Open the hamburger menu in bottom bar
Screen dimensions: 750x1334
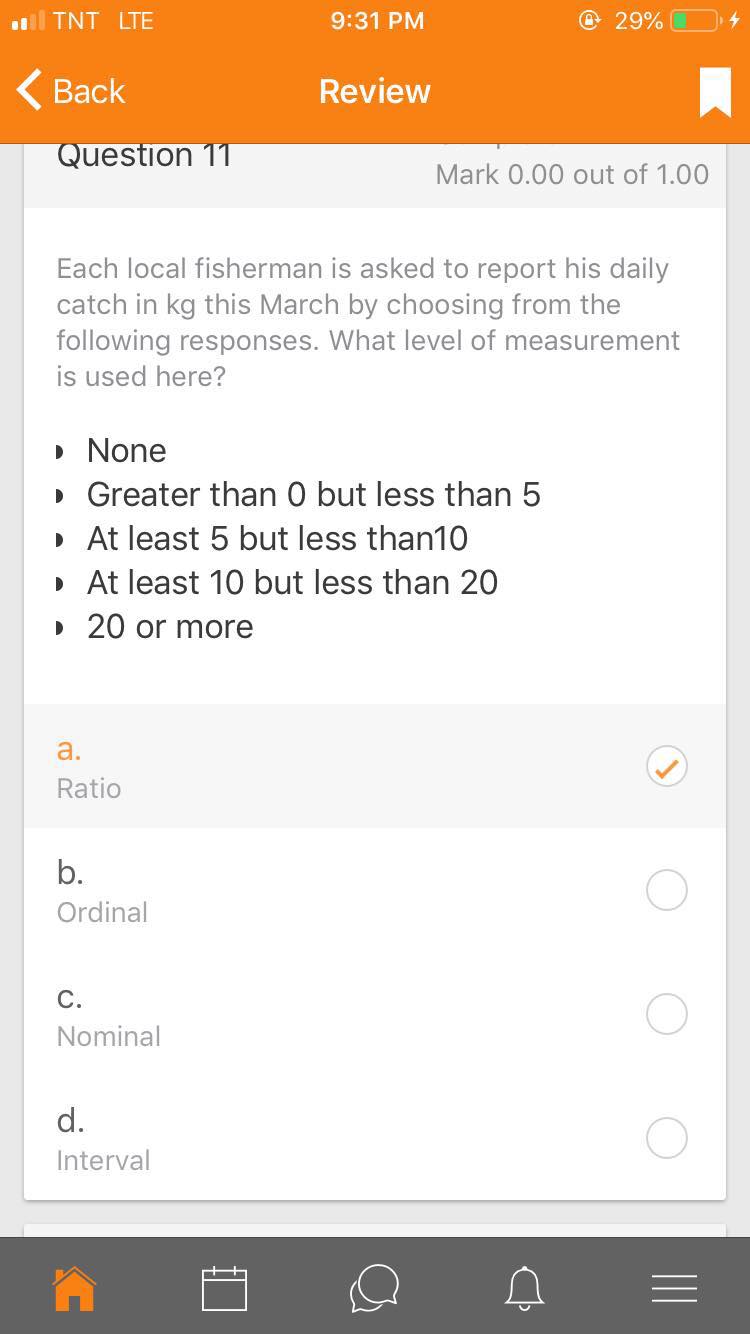[674, 1288]
